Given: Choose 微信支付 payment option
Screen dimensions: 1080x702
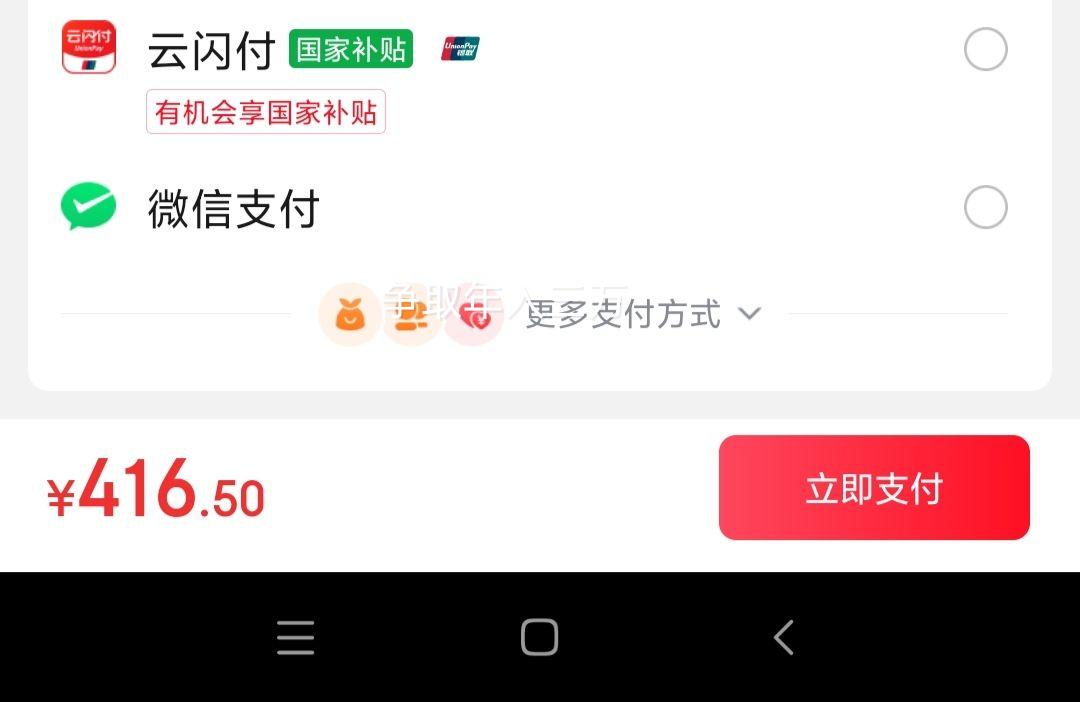Looking at the screenshot, I should 985,208.
